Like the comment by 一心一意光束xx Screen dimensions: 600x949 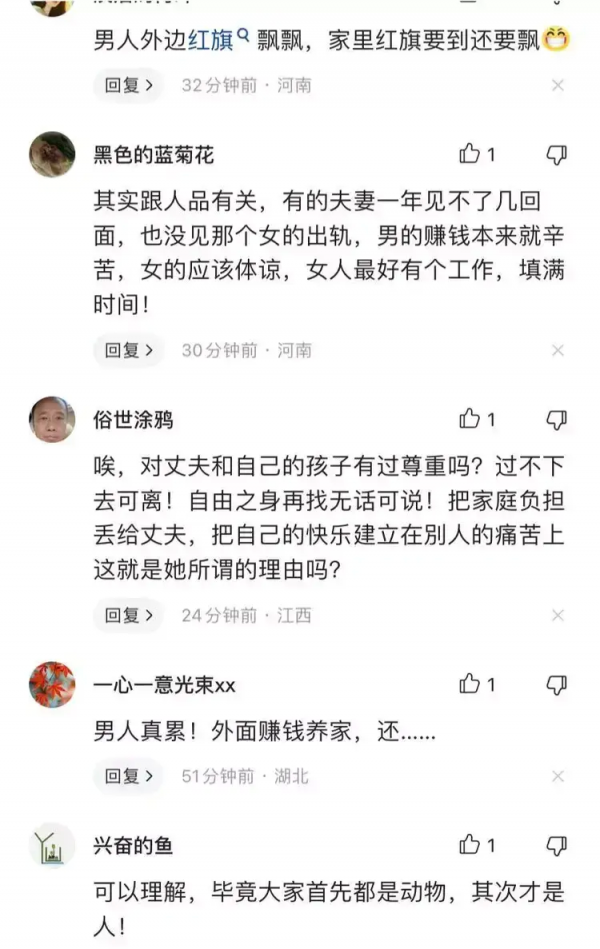(x=470, y=684)
